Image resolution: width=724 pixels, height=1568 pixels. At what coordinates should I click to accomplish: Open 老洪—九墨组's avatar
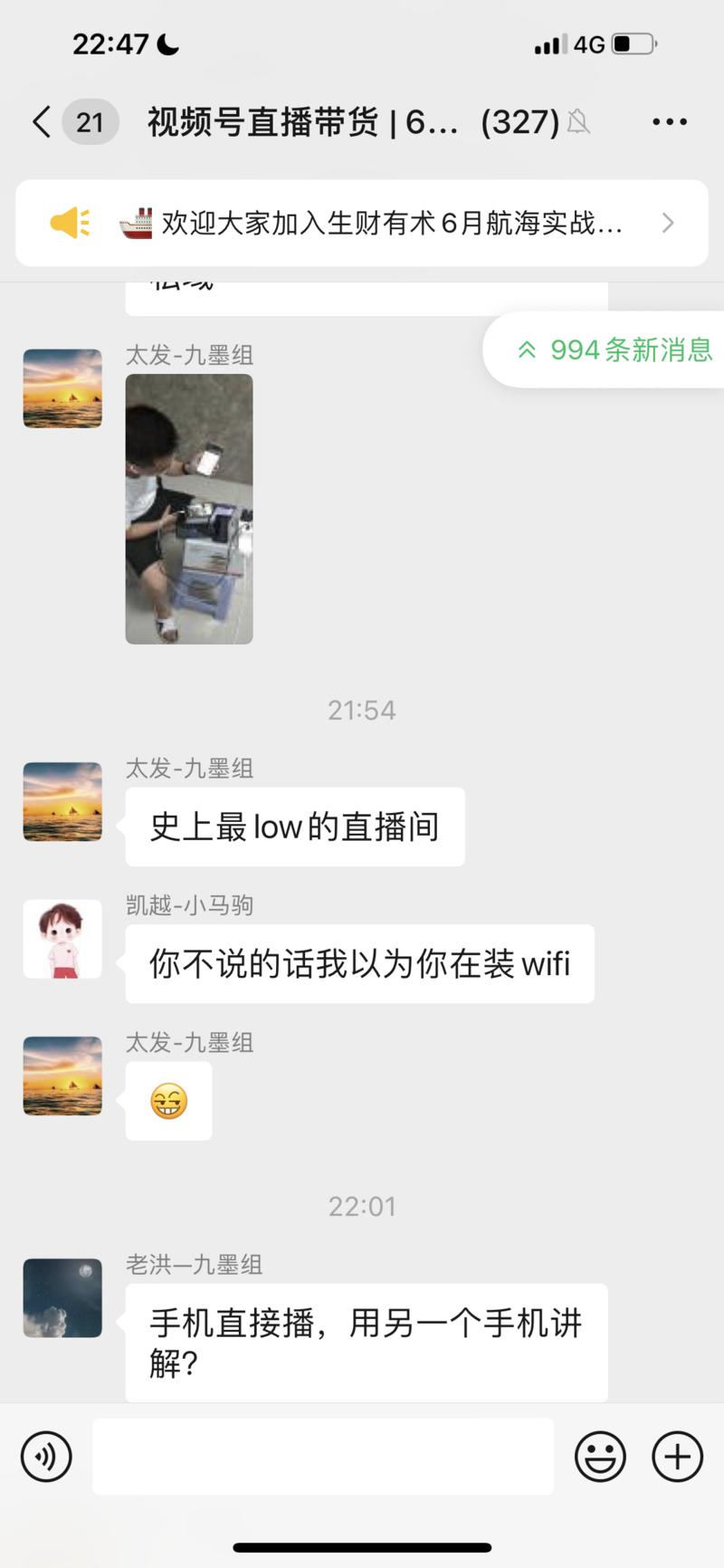tap(62, 1297)
